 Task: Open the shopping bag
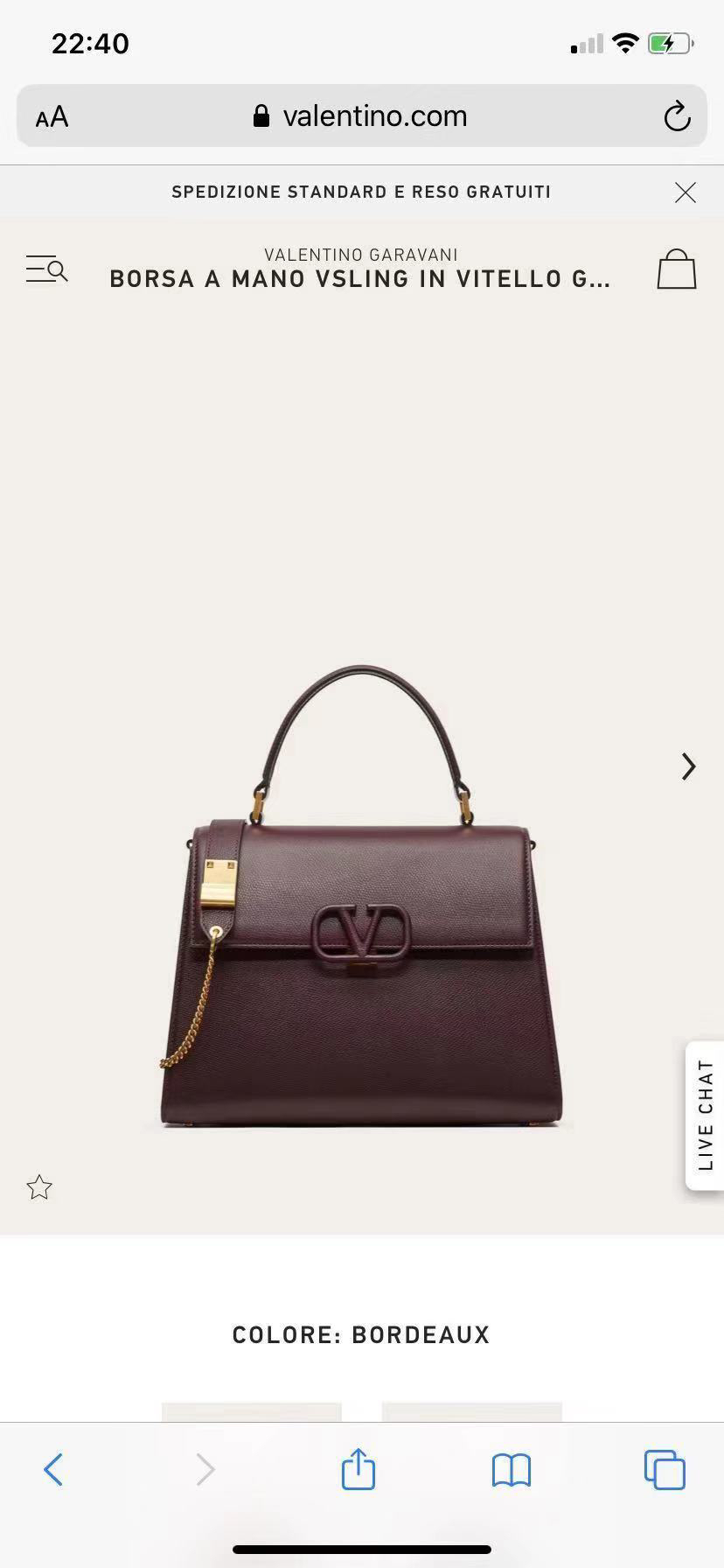[x=677, y=269]
